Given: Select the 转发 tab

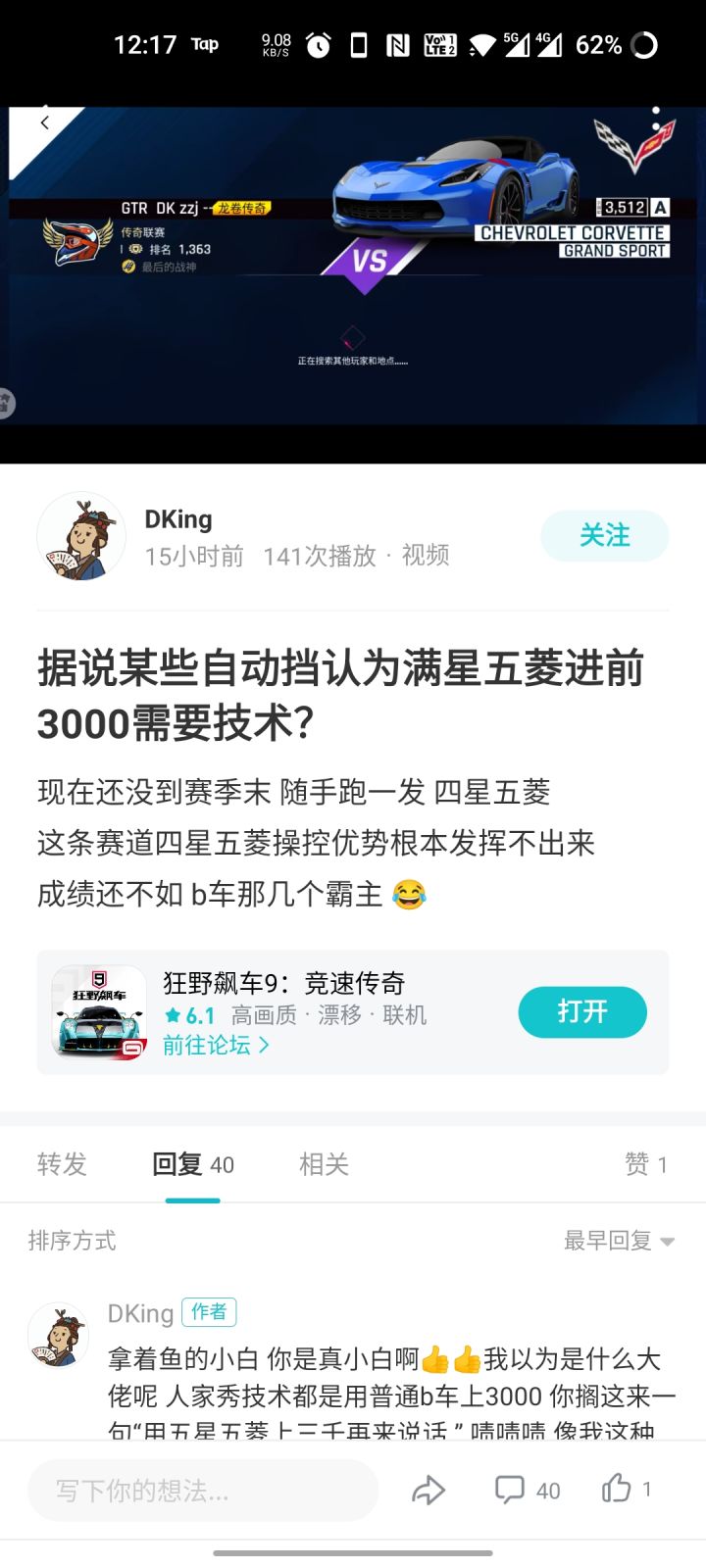Looking at the screenshot, I should pos(62,1164).
